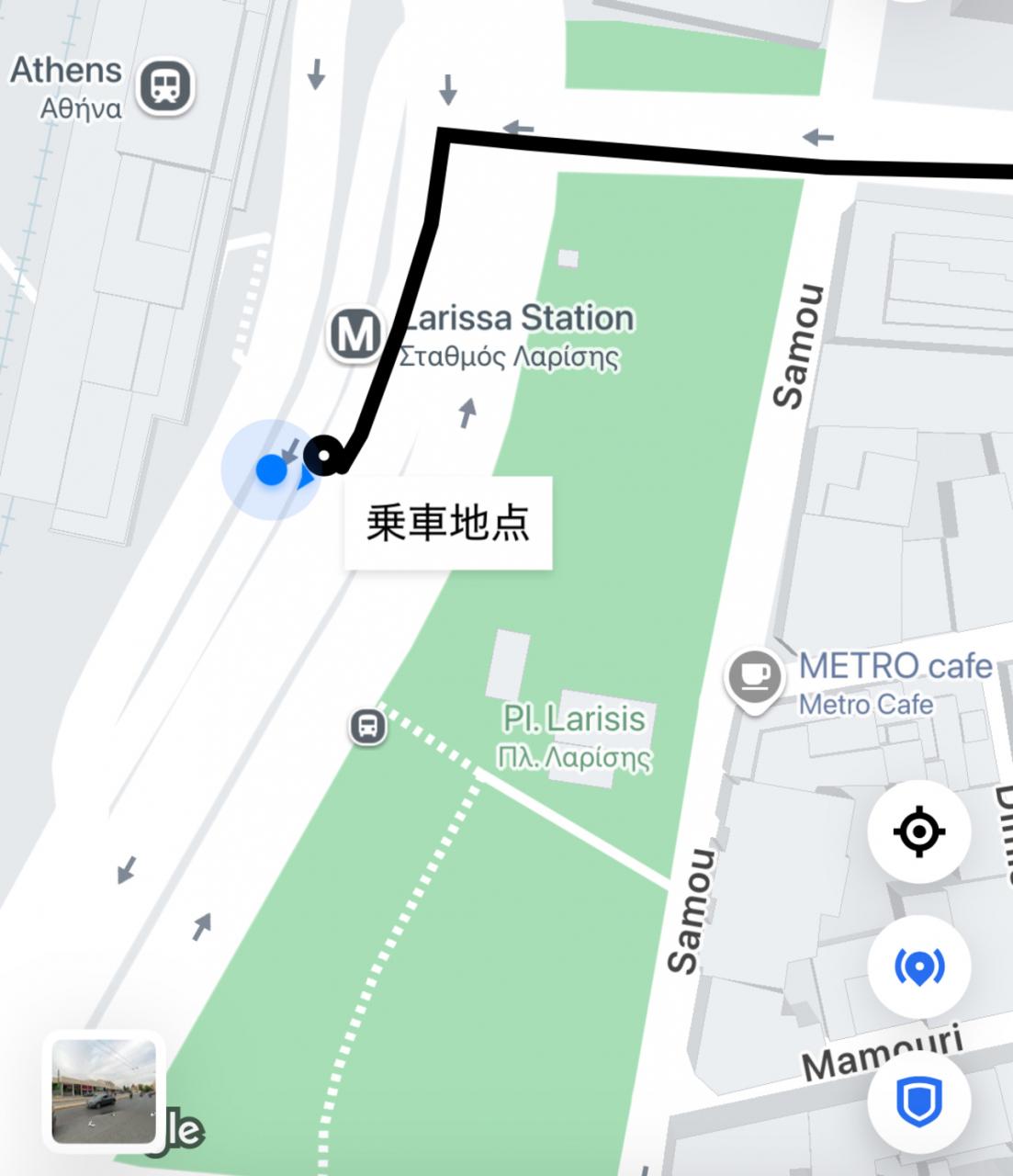1013x1176 pixels.
Task: Select Larissa Station metro marker
Action: tap(355, 334)
